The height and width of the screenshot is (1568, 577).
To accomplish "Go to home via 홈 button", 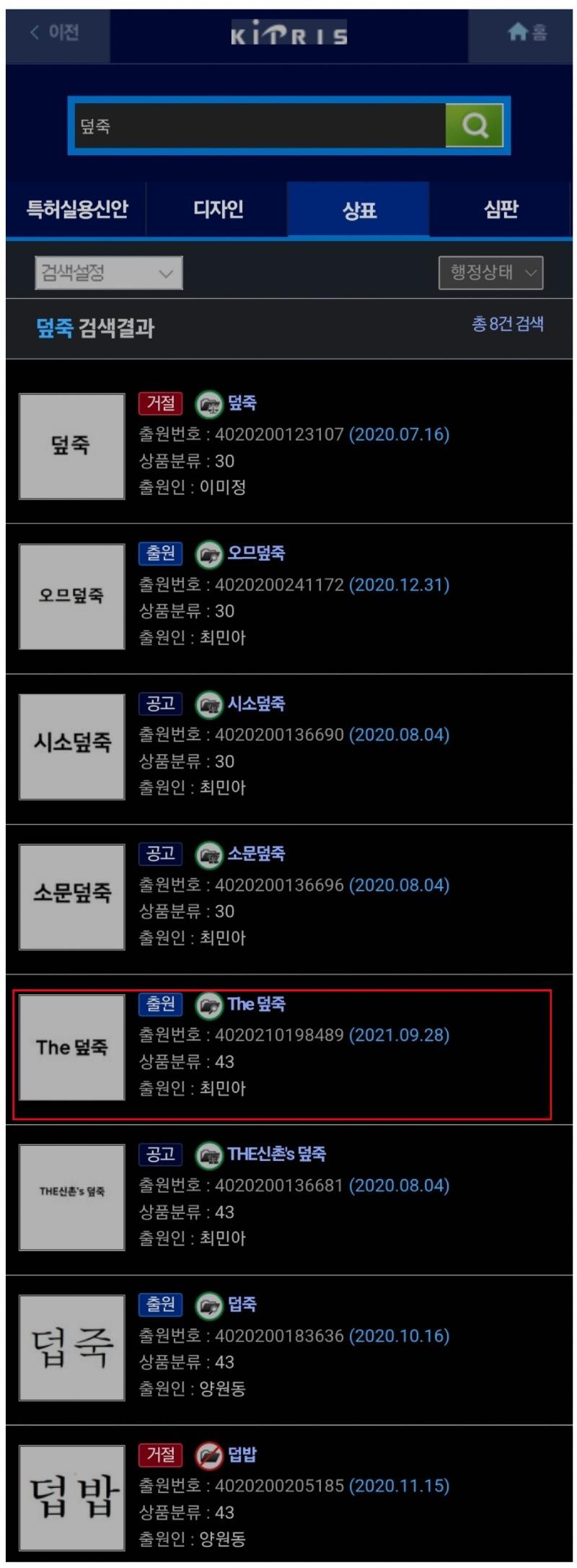I will pyautogui.click(x=527, y=32).
